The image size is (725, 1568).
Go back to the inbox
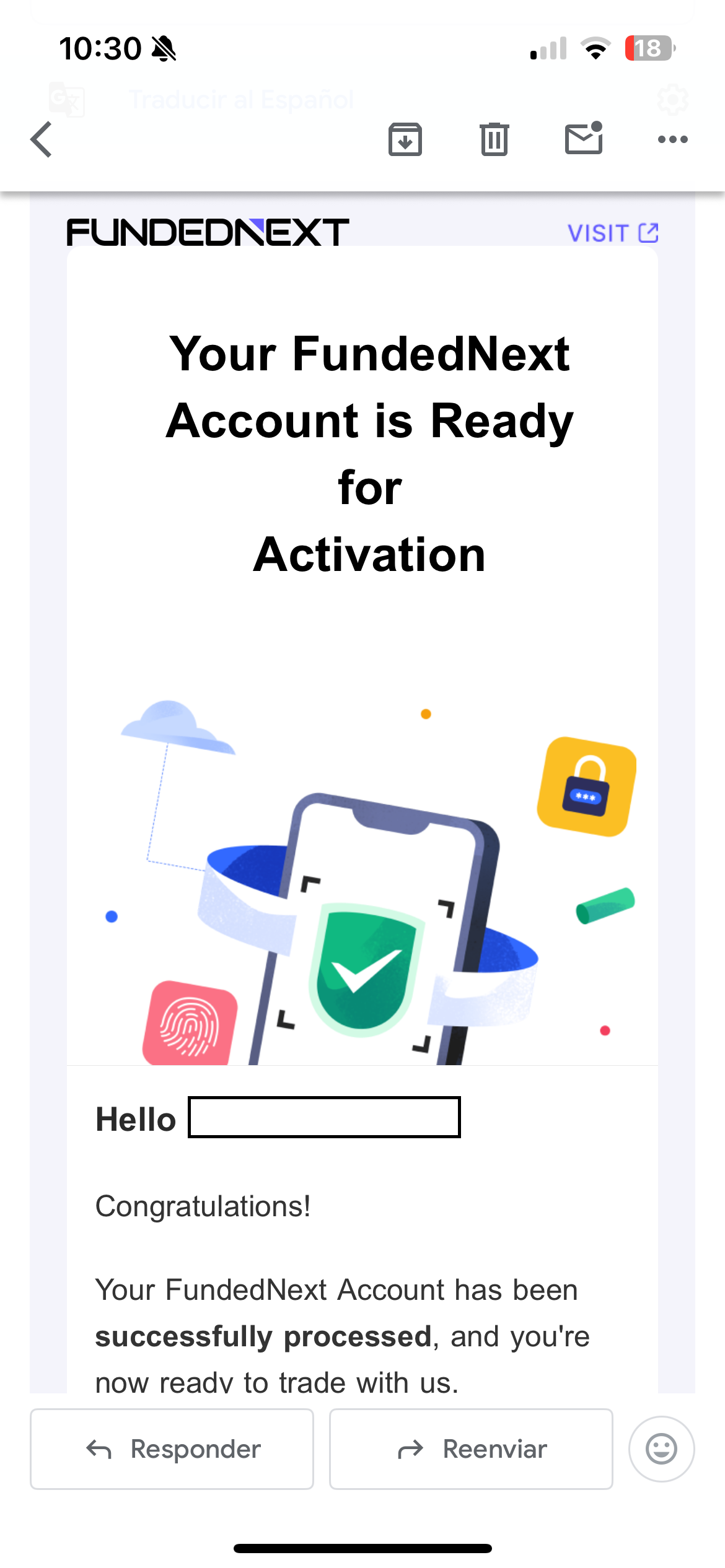tap(42, 139)
